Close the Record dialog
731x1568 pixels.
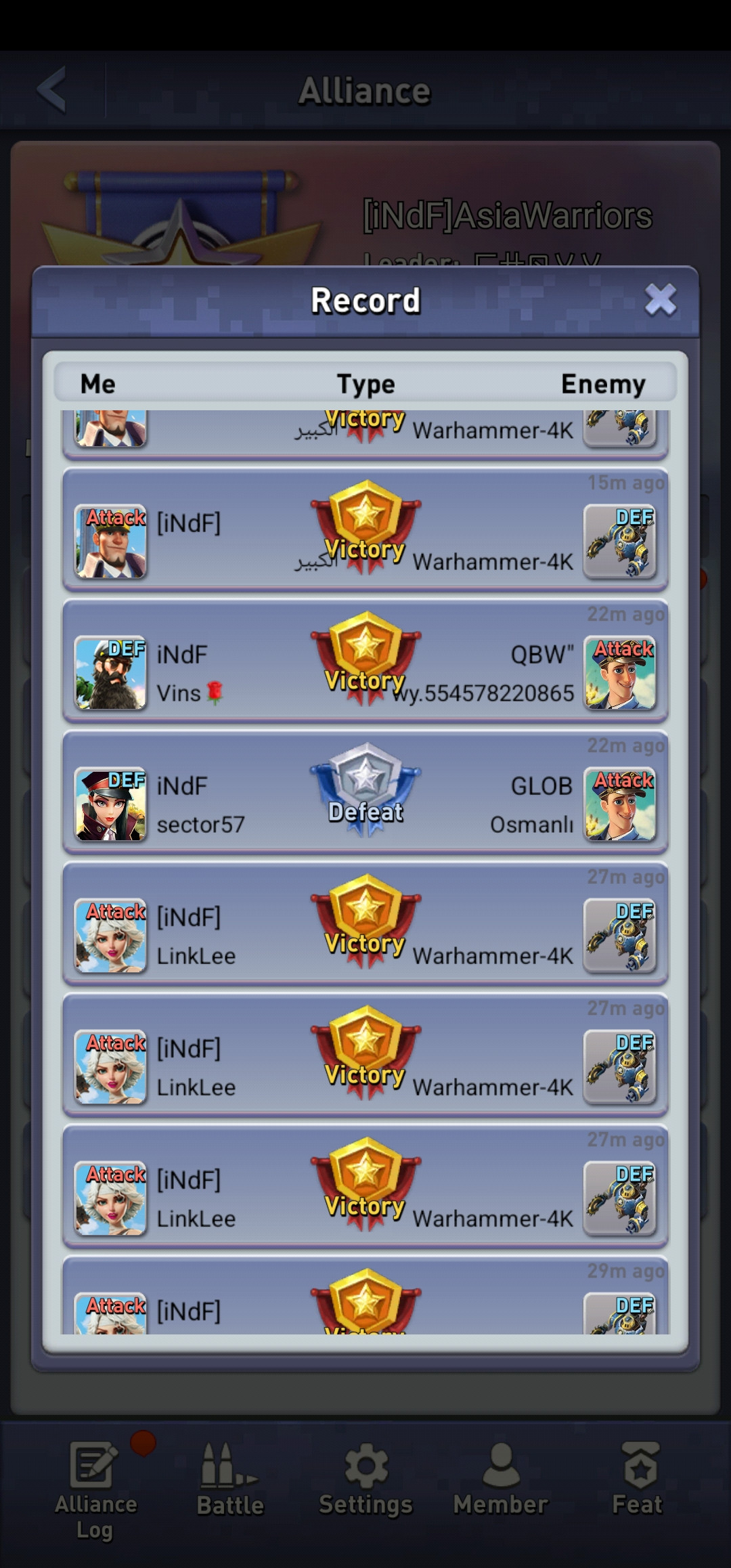point(660,300)
